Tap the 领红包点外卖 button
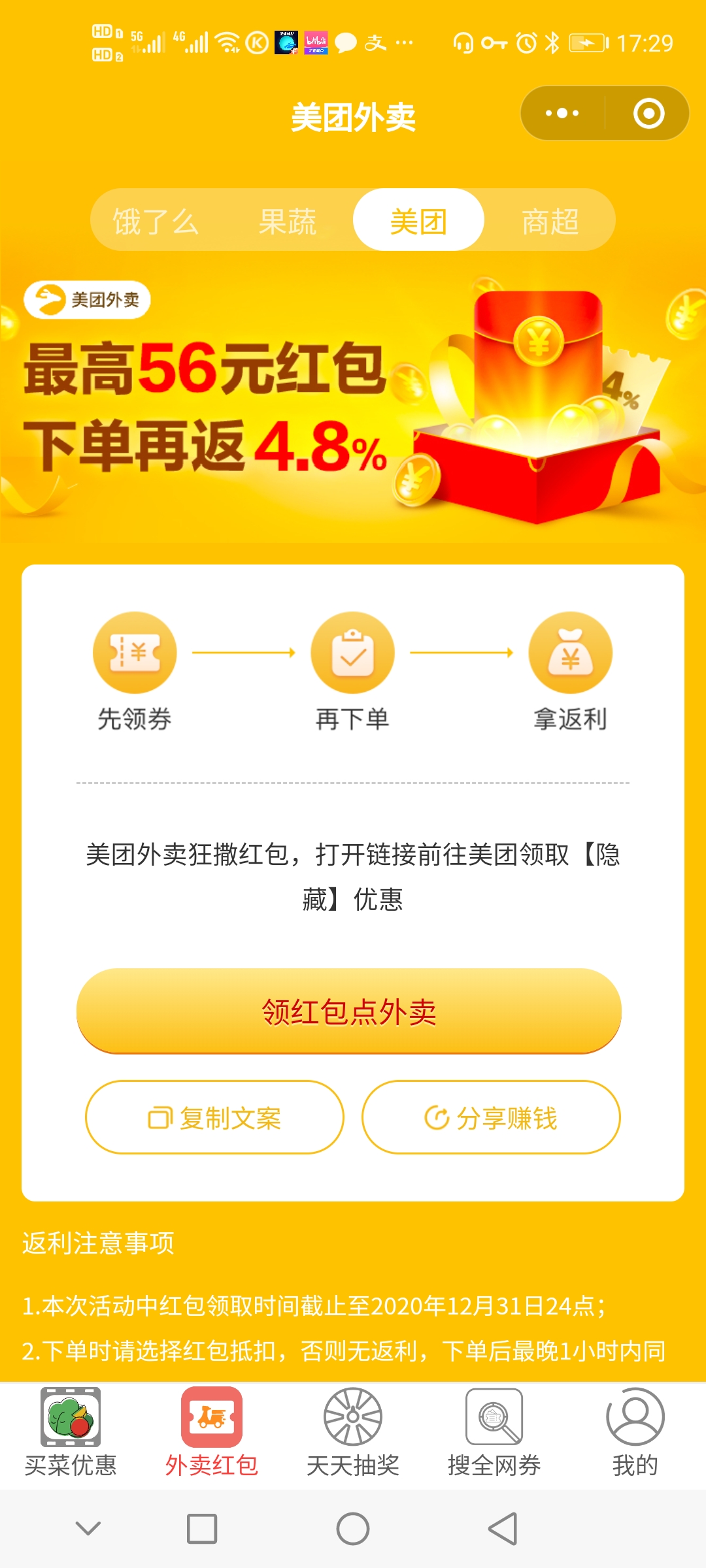706x1568 pixels. point(349,1011)
